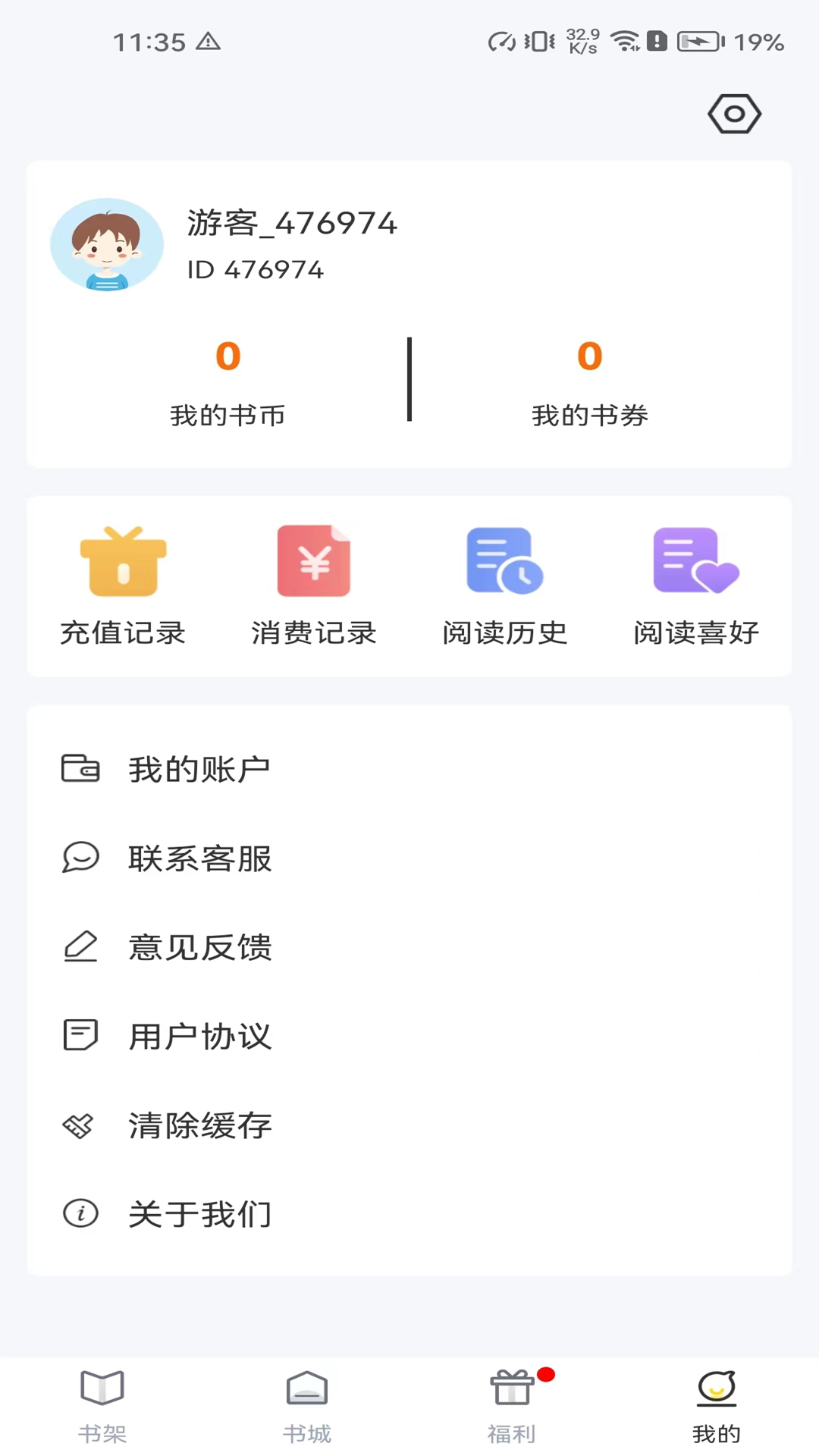The image size is (819, 1456).
Task: Click the 我的书券 voucher balance
Action: pyautogui.click(x=590, y=379)
